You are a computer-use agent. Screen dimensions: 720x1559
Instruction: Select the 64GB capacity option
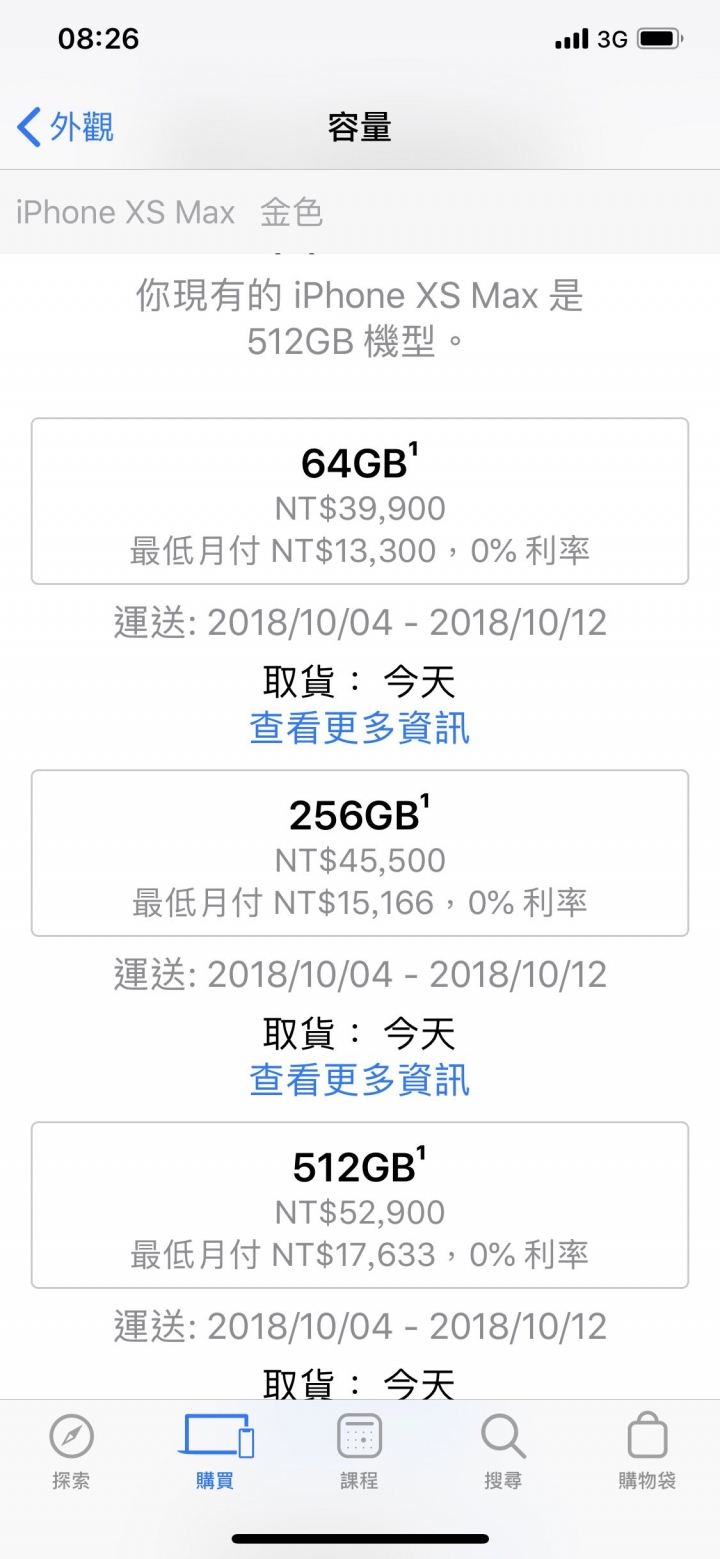pos(360,501)
